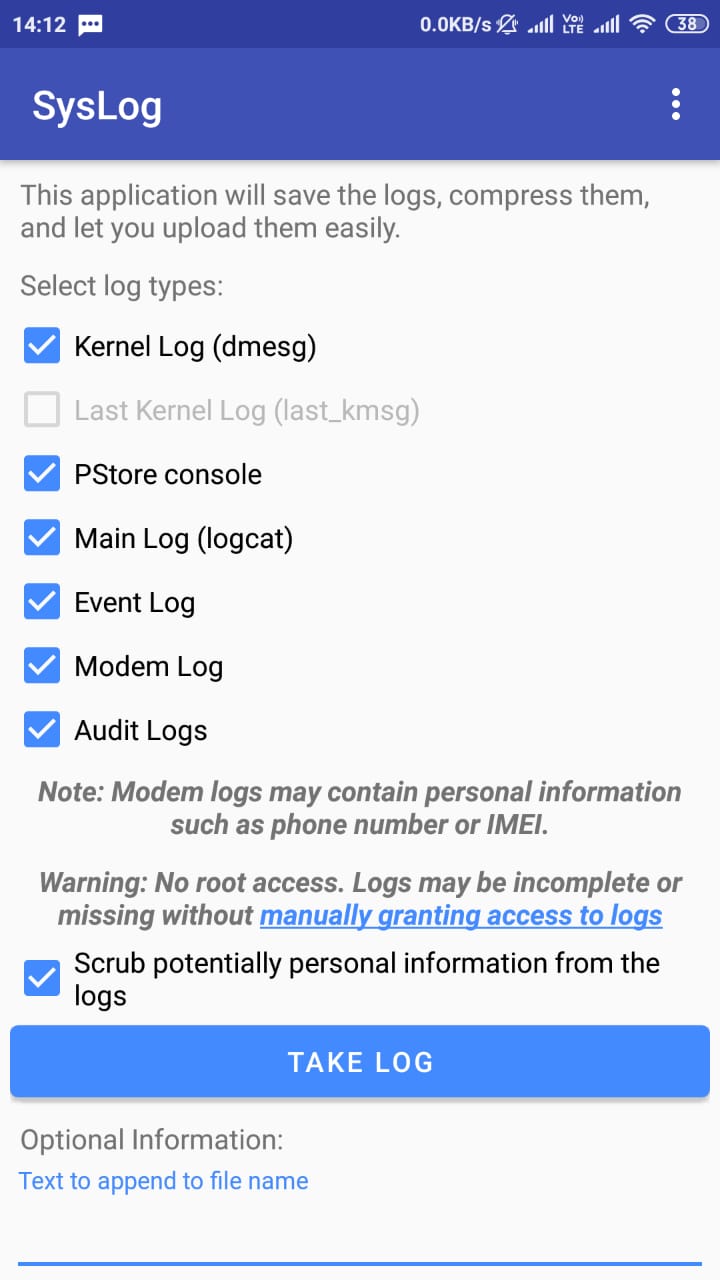Screen dimensions: 720x1280
Task: Open the manually granting access to logs link
Action: pos(461,915)
